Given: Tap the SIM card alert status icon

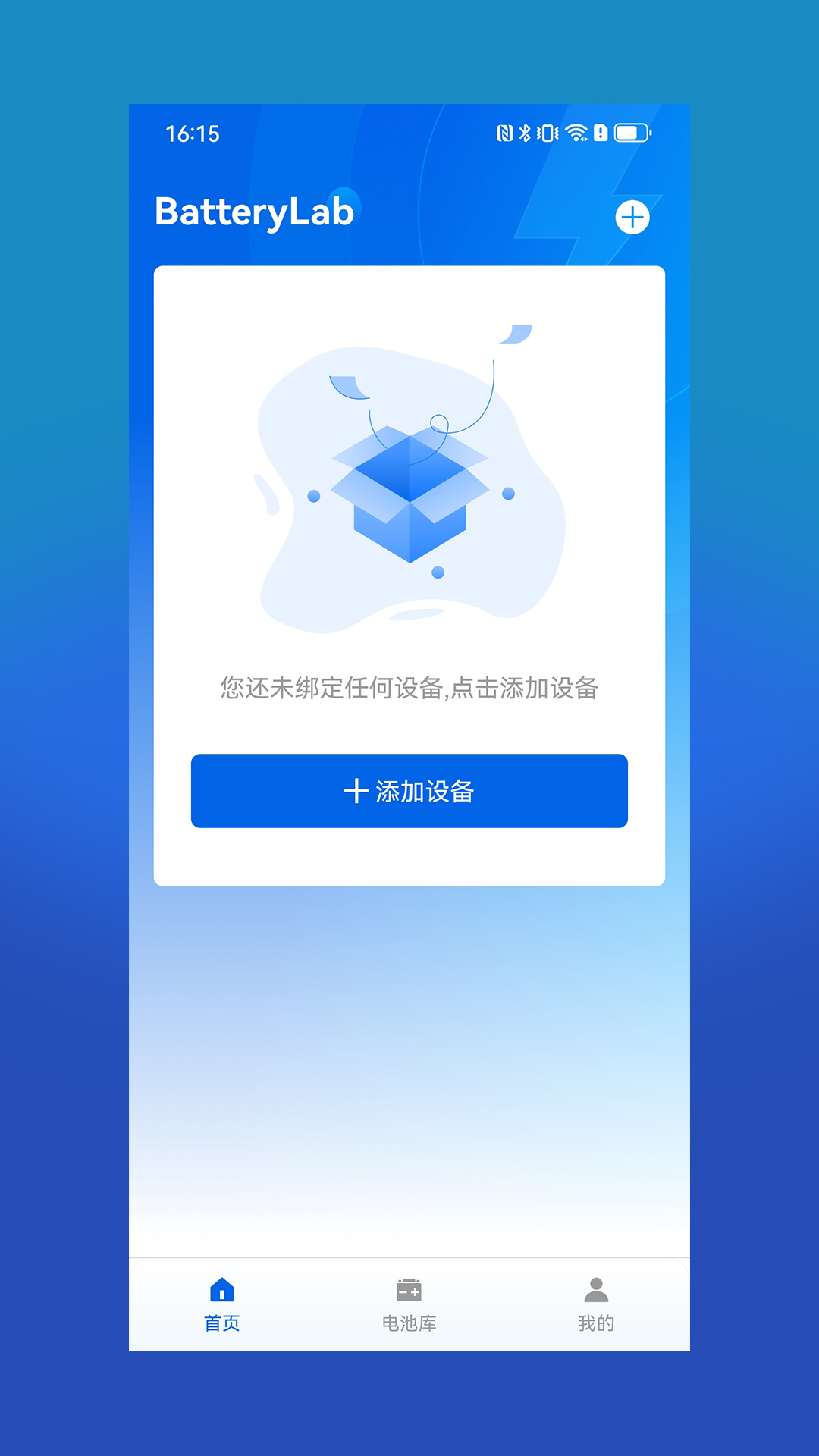Looking at the screenshot, I should [x=600, y=133].
